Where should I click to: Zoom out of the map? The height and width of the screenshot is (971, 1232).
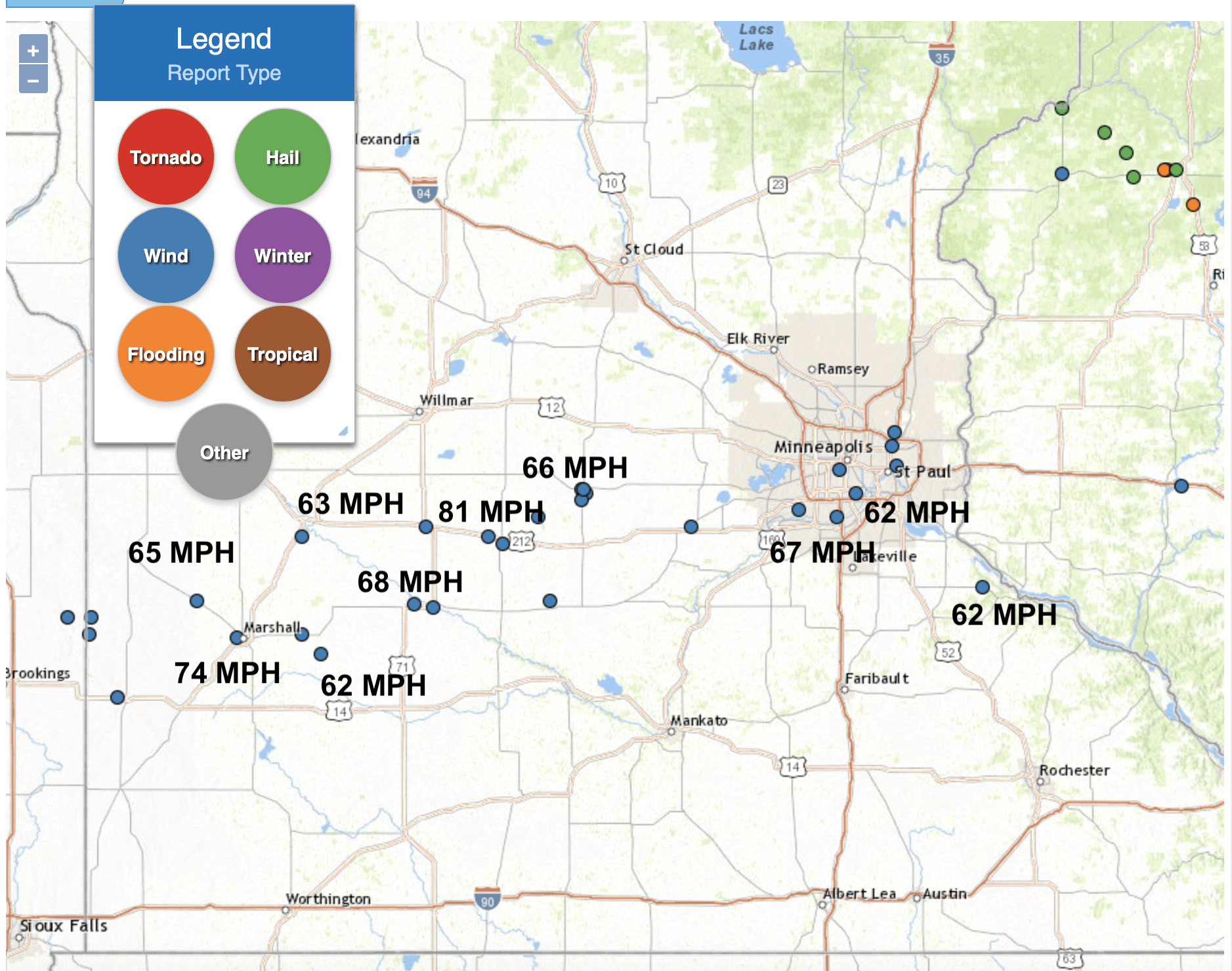pyautogui.click(x=33, y=79)
